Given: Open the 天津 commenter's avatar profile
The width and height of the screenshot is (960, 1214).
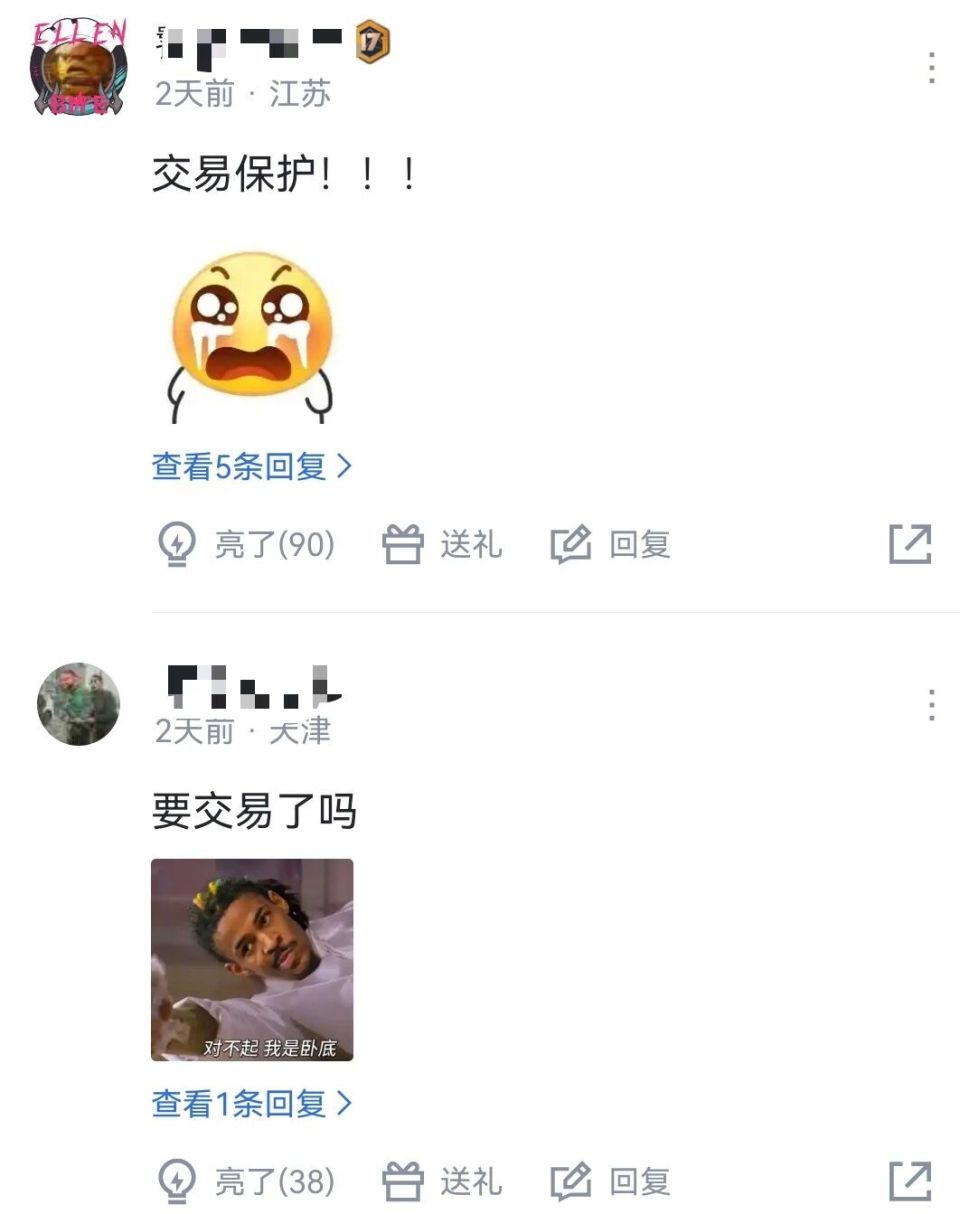Looking at the screenshot, I should click(x=79, y=704).
